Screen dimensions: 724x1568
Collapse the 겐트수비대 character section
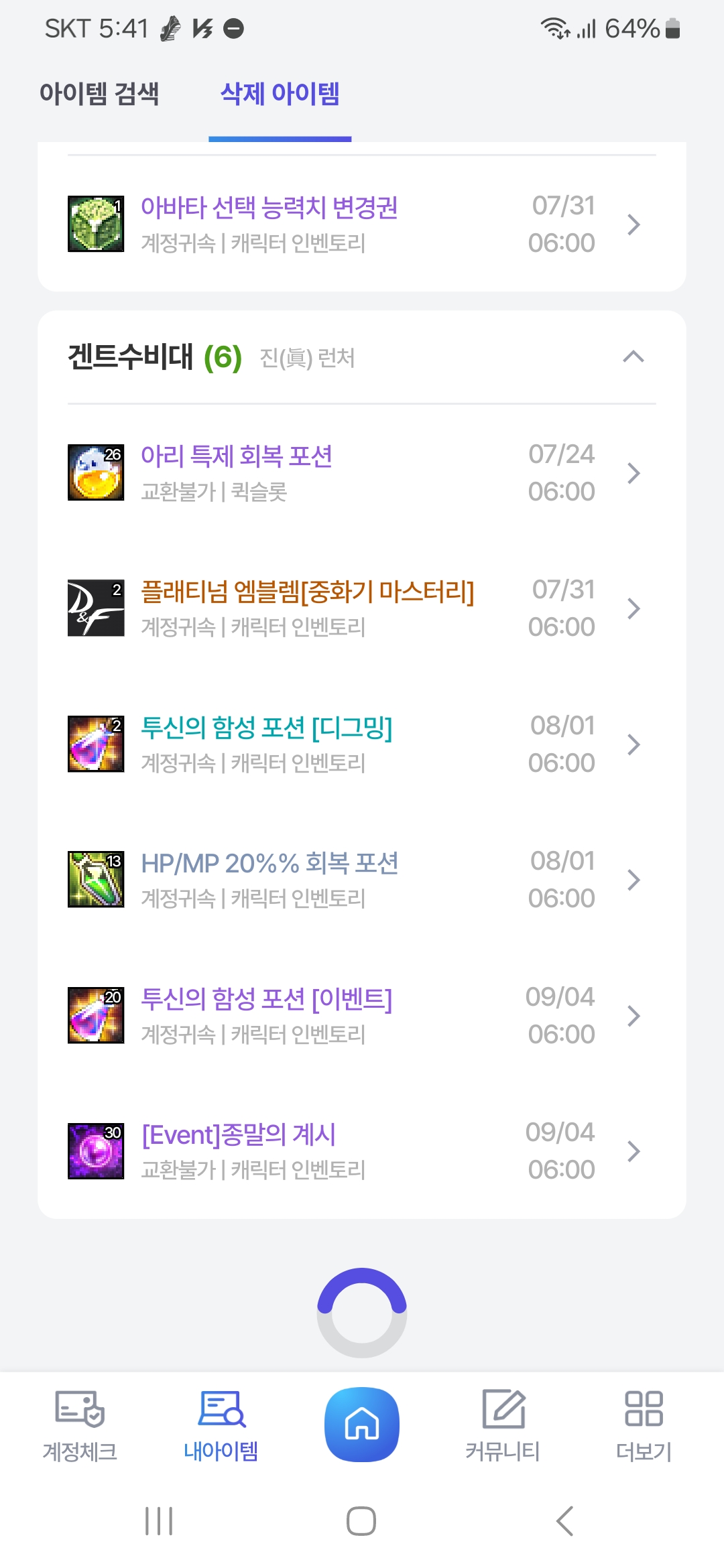633,356
